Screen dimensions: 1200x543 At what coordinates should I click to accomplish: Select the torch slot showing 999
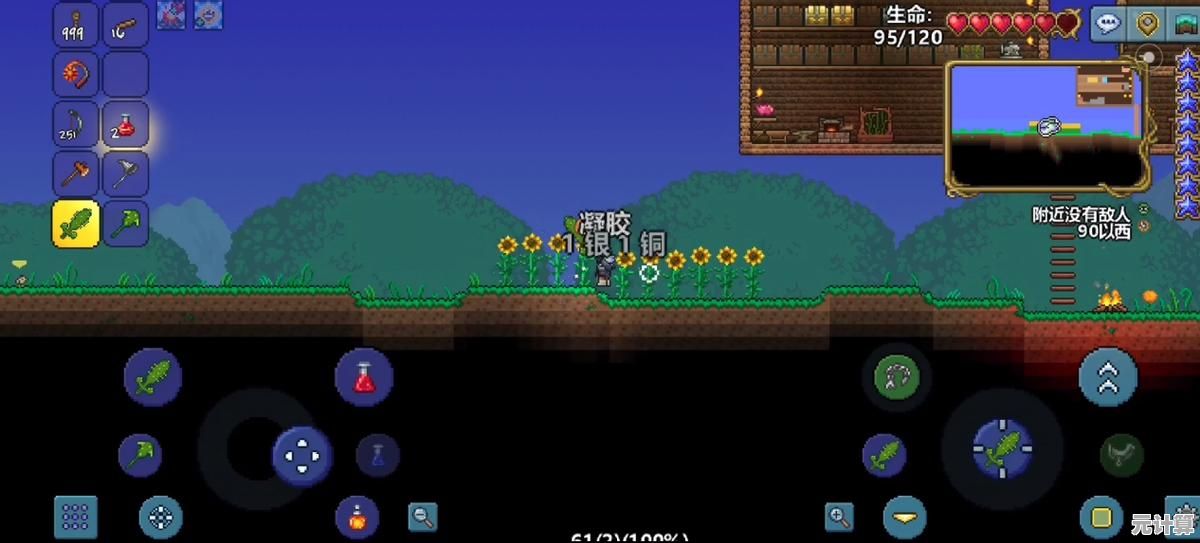pos(76,24)
